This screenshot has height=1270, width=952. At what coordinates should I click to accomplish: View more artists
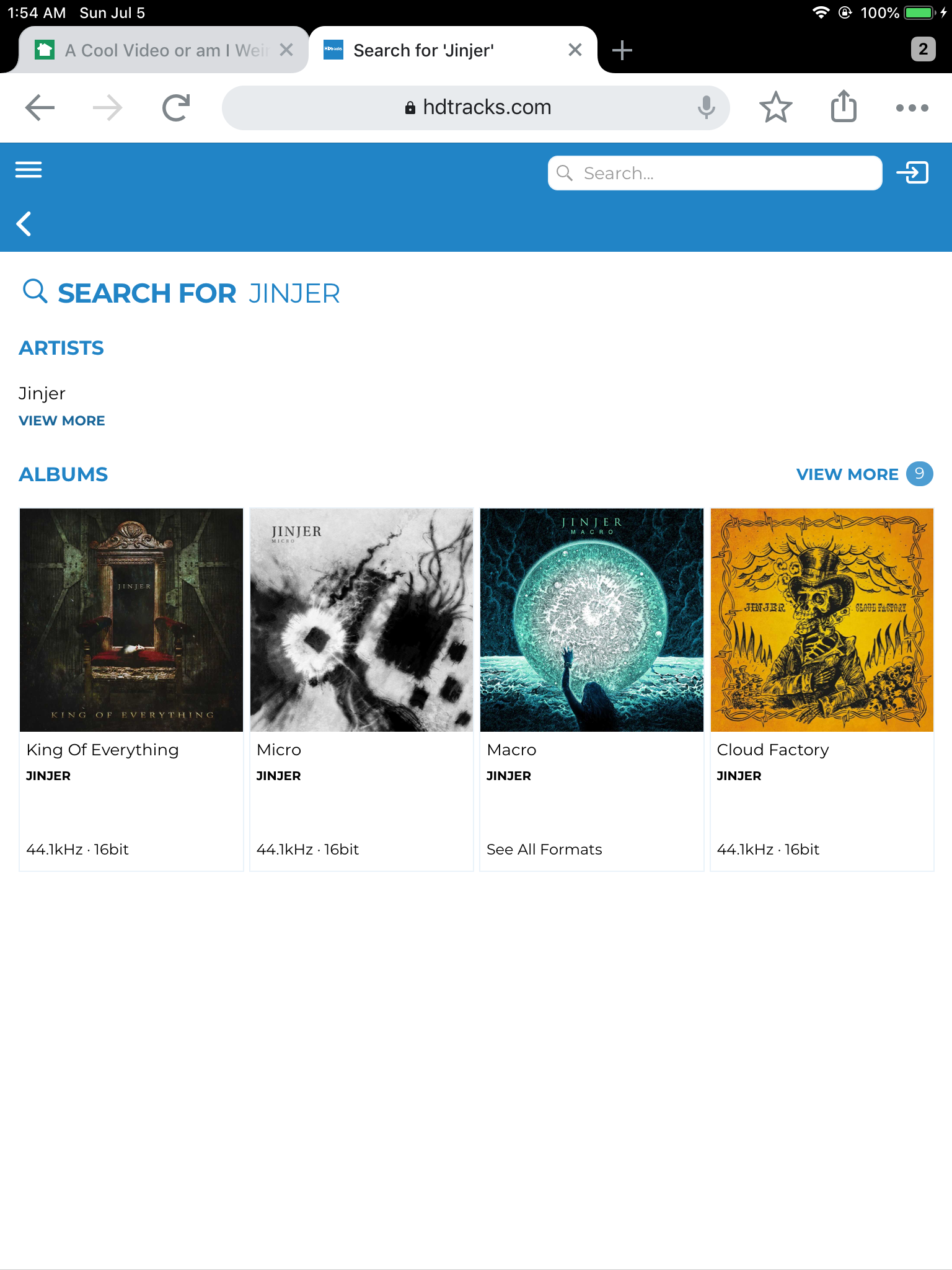click(x=62, y=421)
